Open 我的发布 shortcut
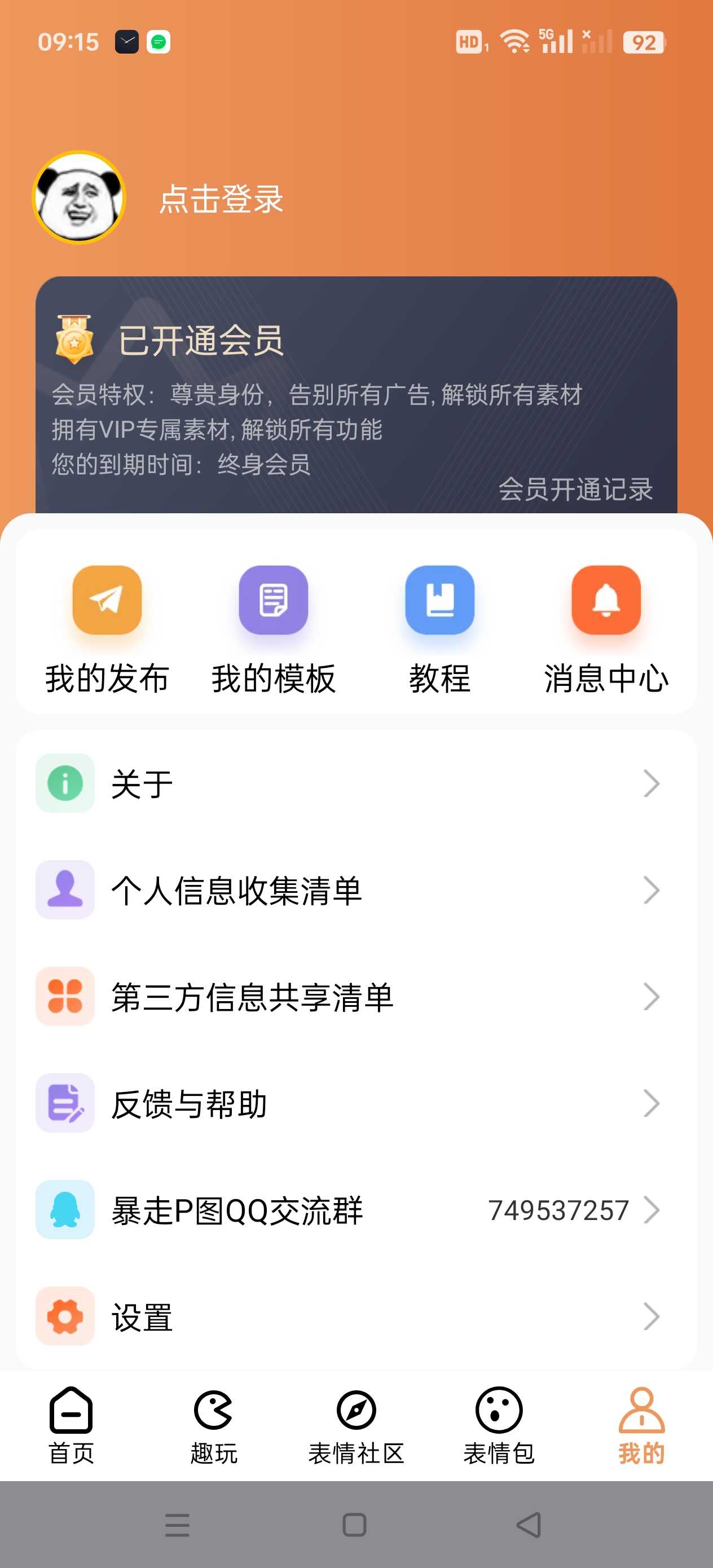This screenshot has width=713, height=1568. (x=107, y=628)
